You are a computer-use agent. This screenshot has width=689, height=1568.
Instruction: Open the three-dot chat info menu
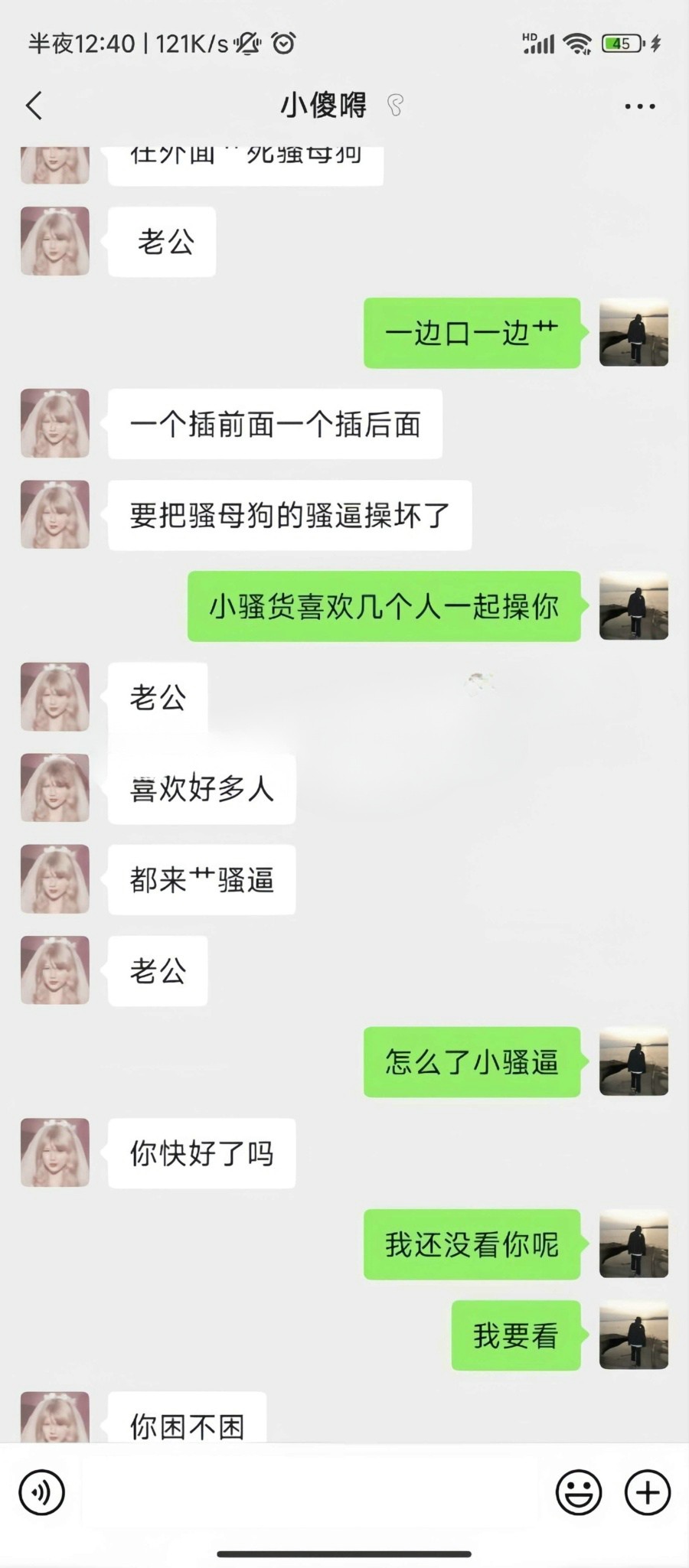pos(639,106)
